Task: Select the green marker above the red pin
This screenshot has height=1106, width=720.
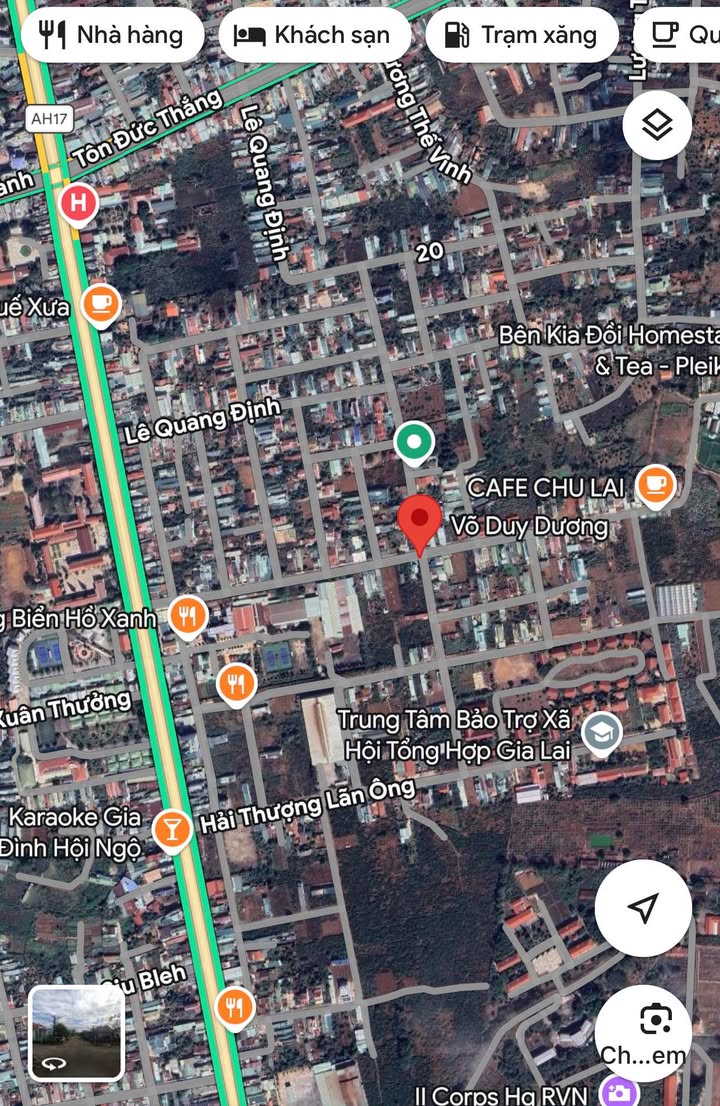Action: pyautogui.click(x=413, y=441)
